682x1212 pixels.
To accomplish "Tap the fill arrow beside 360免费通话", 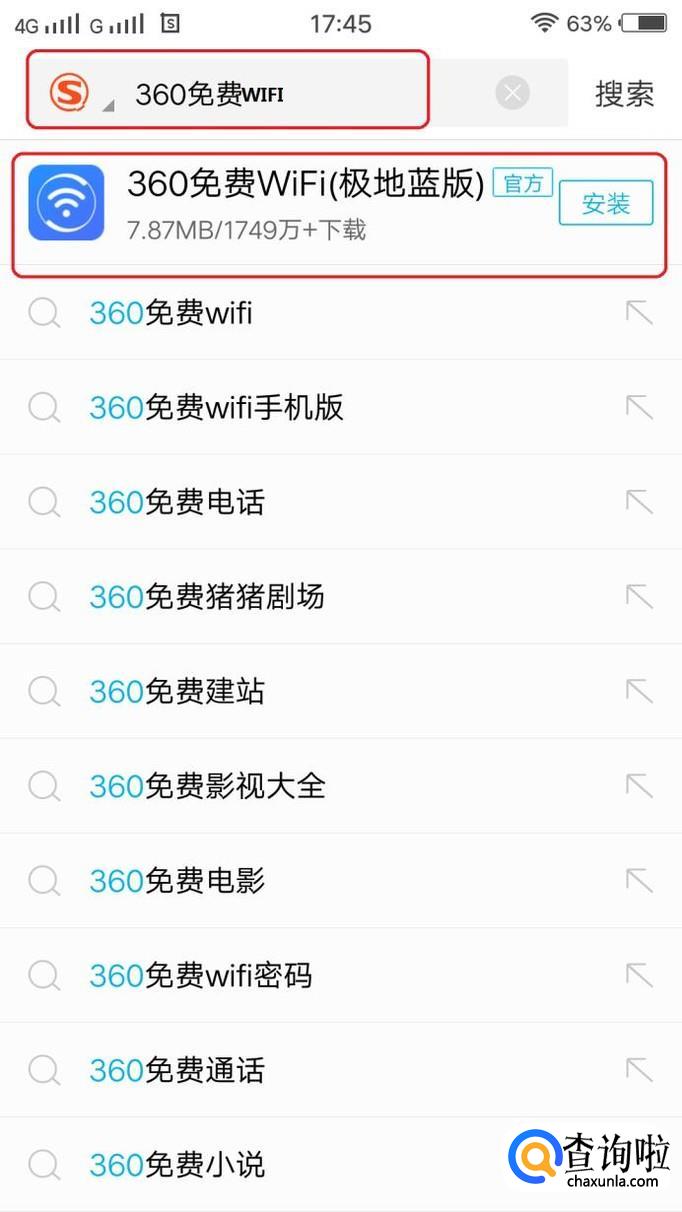I will 638,1070.
